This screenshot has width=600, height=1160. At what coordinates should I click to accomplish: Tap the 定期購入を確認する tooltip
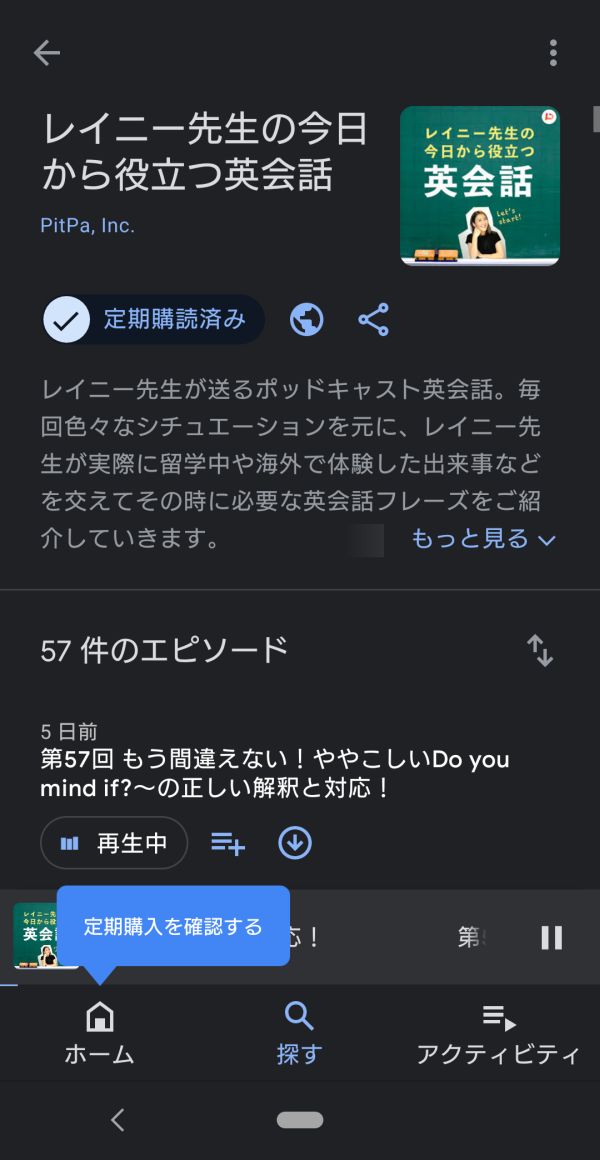[x=173, y=926]
